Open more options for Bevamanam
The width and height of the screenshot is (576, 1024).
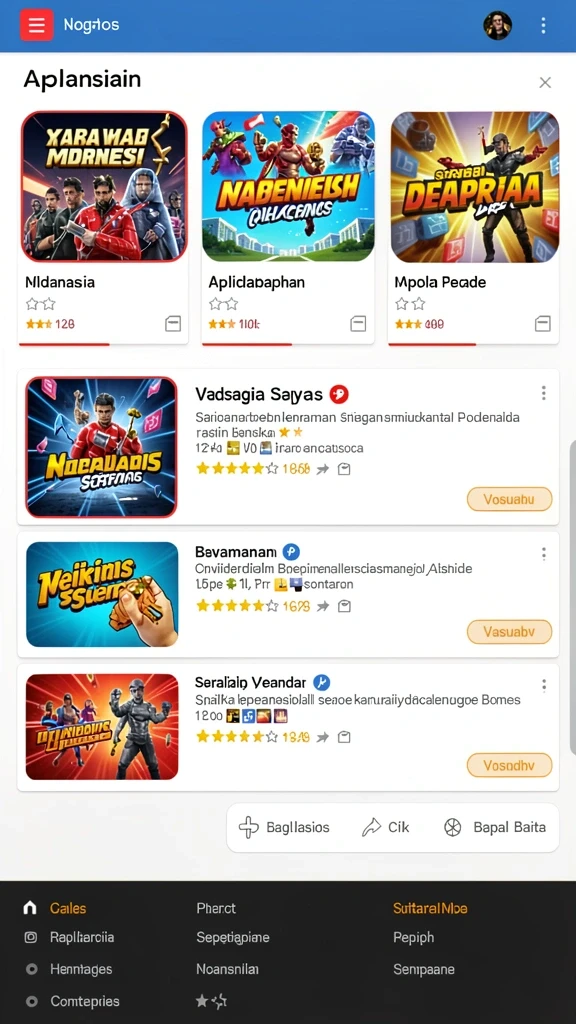tap(543, 554)
